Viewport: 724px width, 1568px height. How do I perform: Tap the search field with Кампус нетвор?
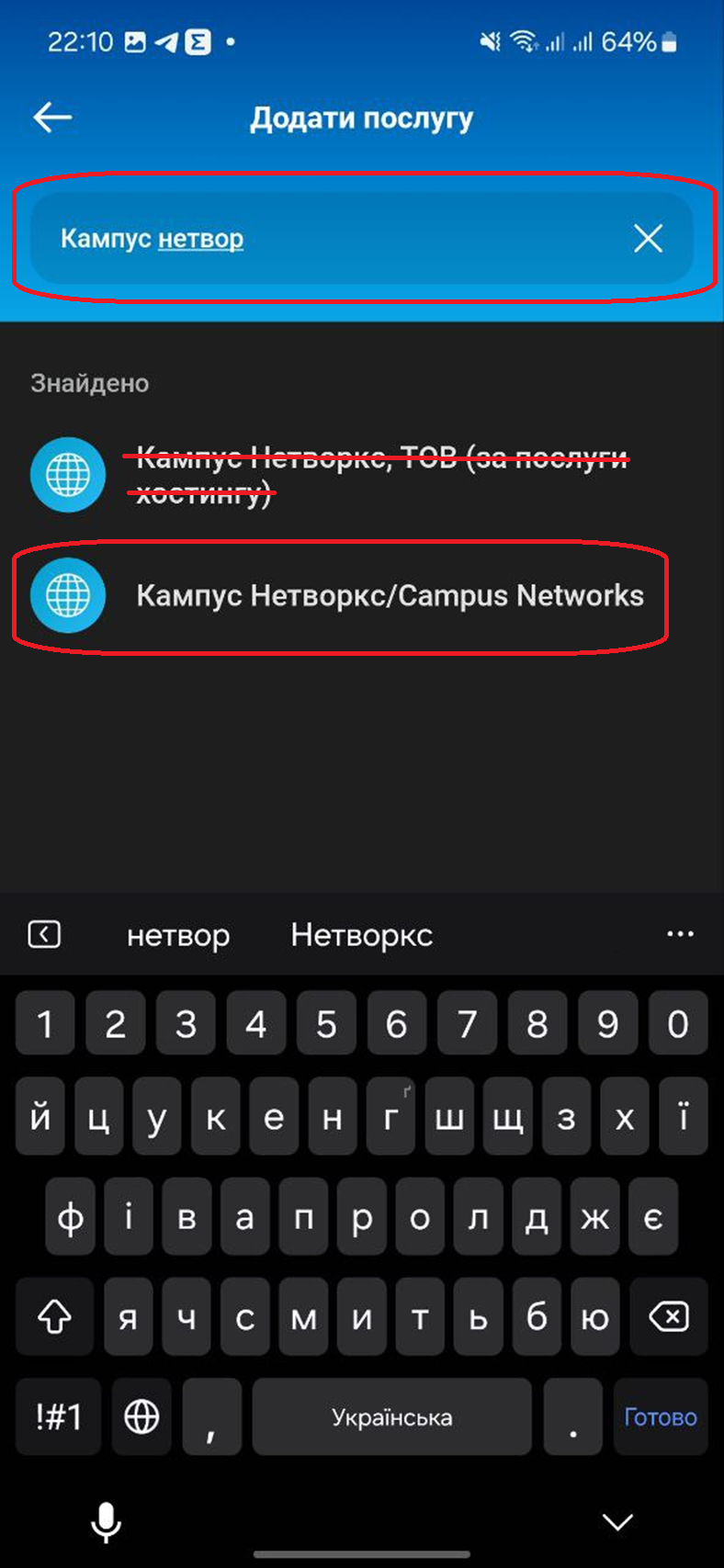pyautogui.click(x=331, y=239)
